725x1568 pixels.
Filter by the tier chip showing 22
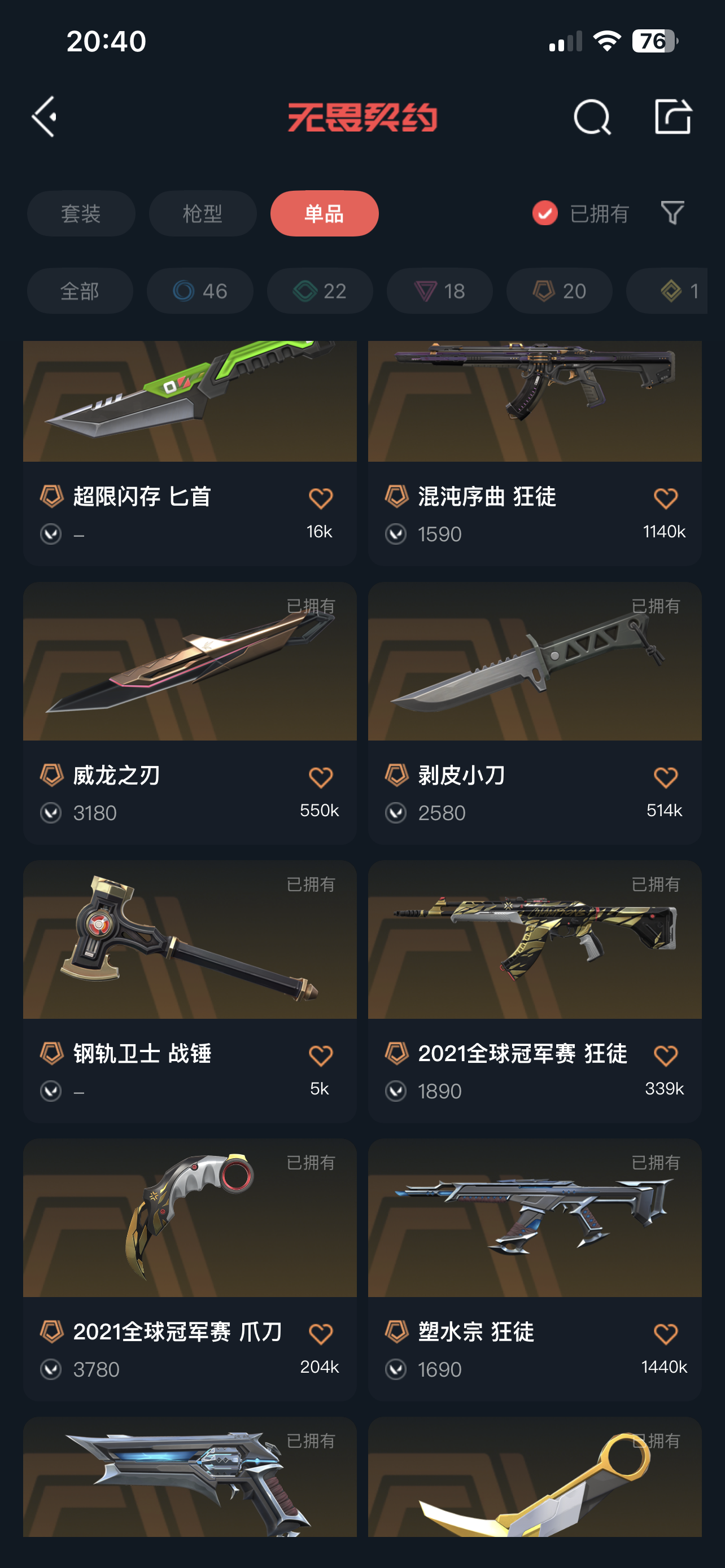coord(320,291)
